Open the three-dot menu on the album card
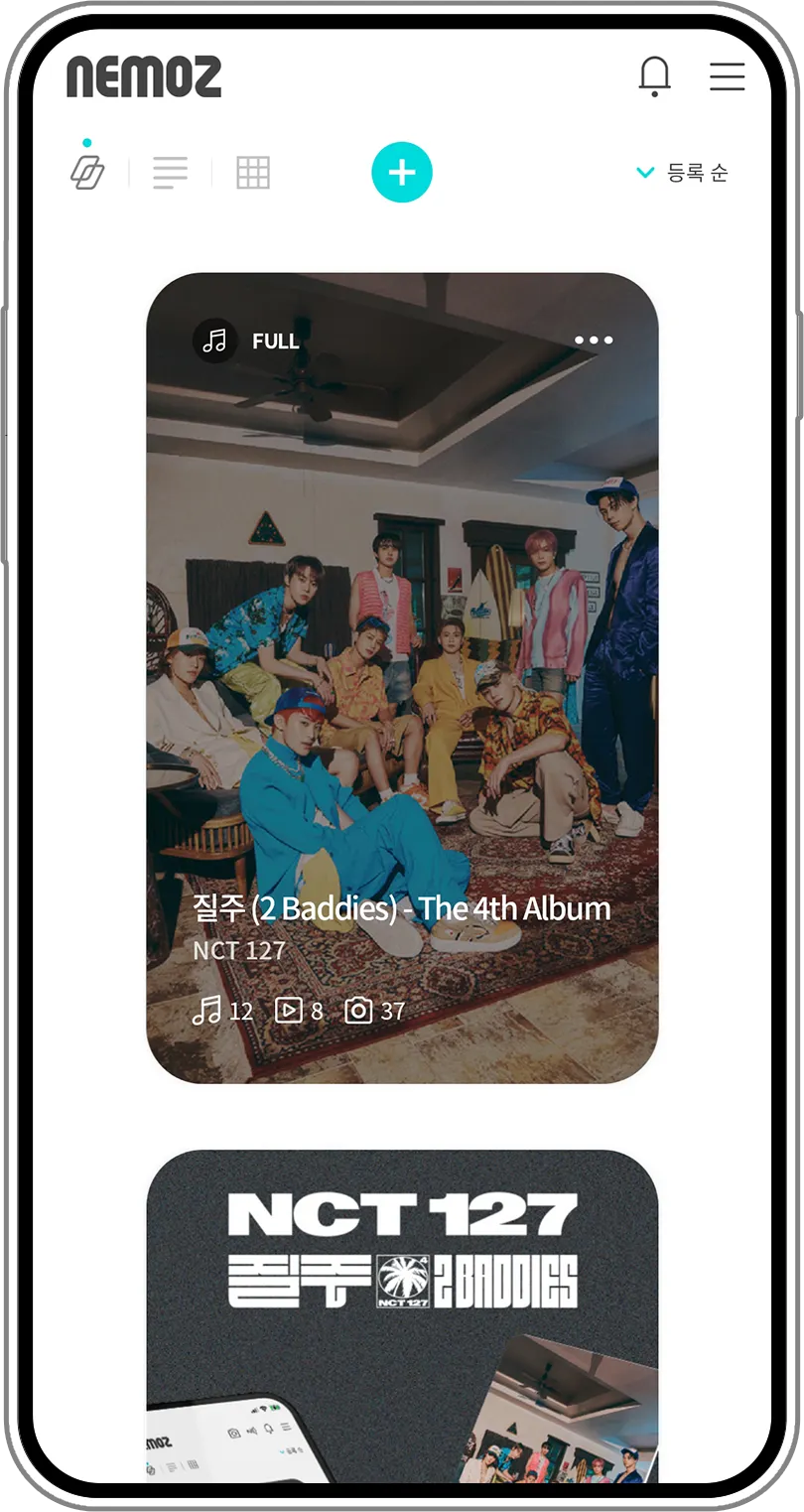 [594, 341]
